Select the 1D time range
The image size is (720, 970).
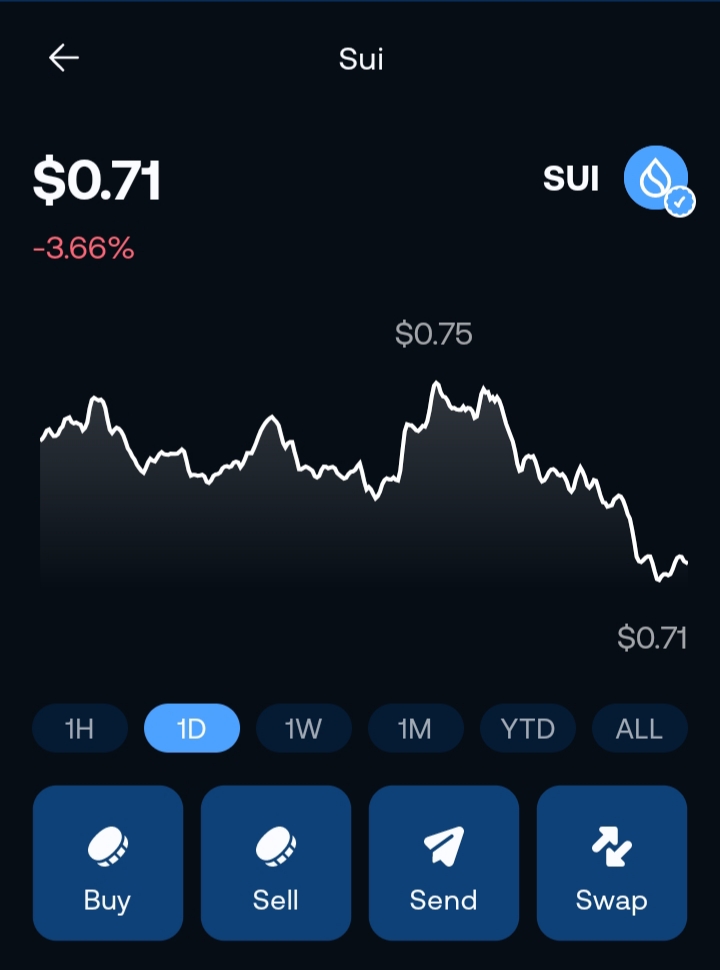tap(192, 728)
